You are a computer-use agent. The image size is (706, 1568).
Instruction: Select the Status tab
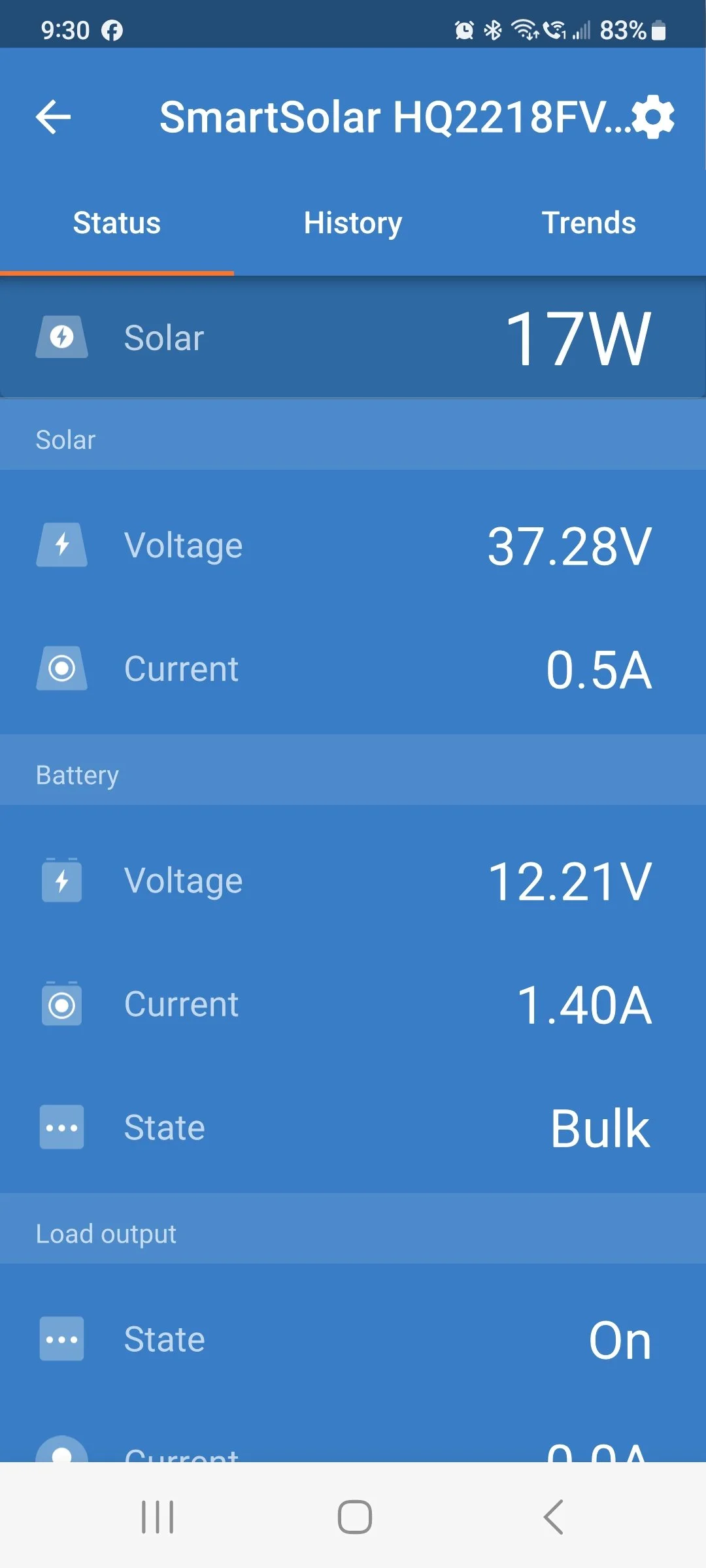[117, 223]
